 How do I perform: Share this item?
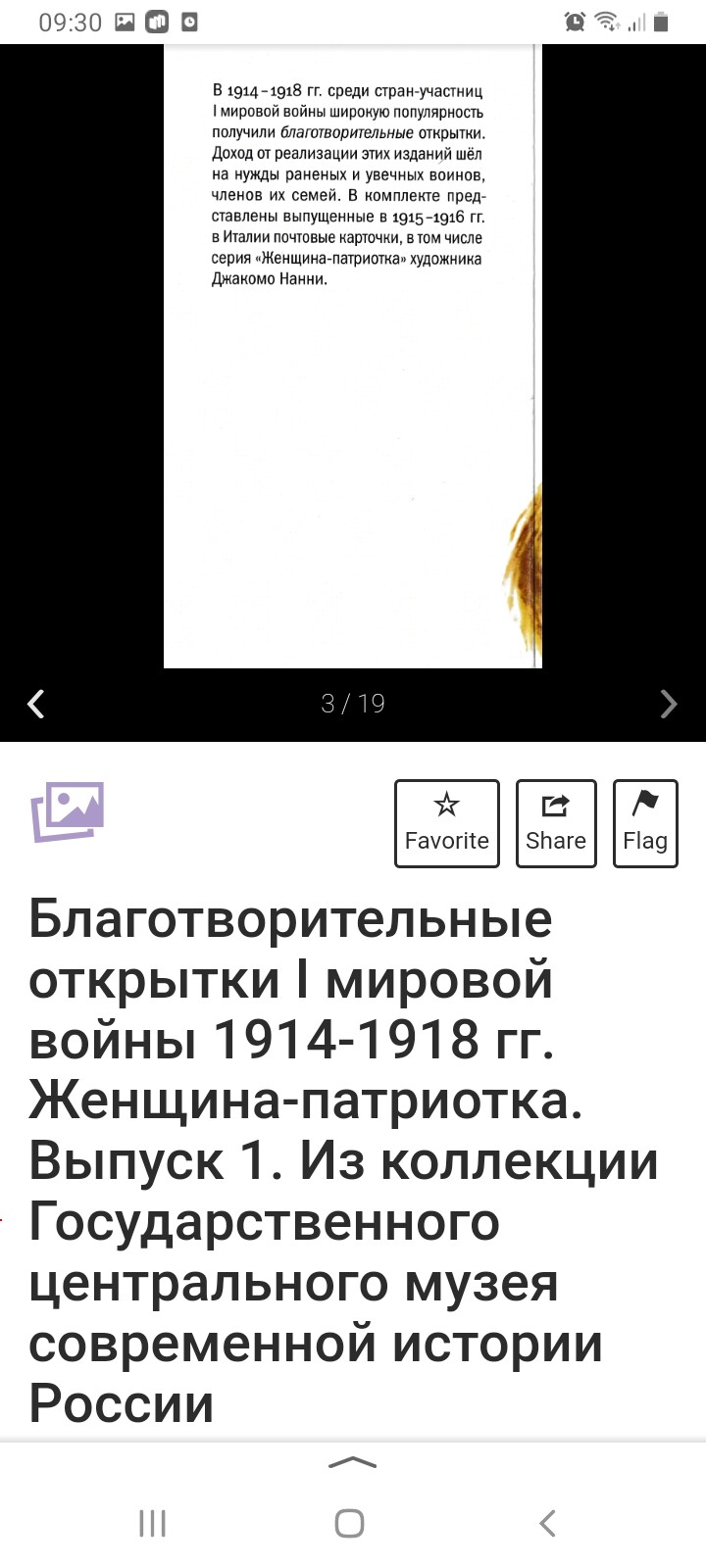click(556, 823)
